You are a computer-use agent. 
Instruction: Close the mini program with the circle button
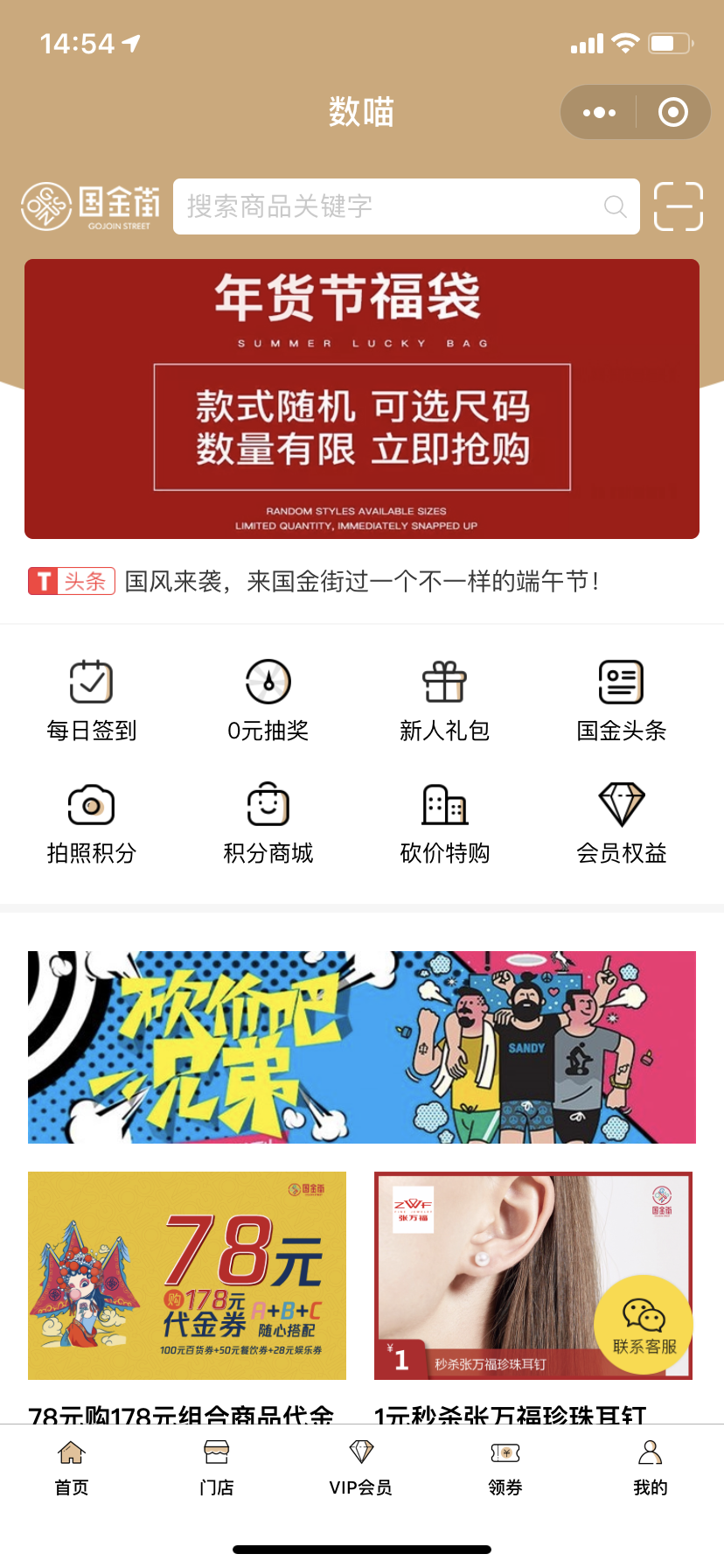pyautogui.click(x=673, y=112)
